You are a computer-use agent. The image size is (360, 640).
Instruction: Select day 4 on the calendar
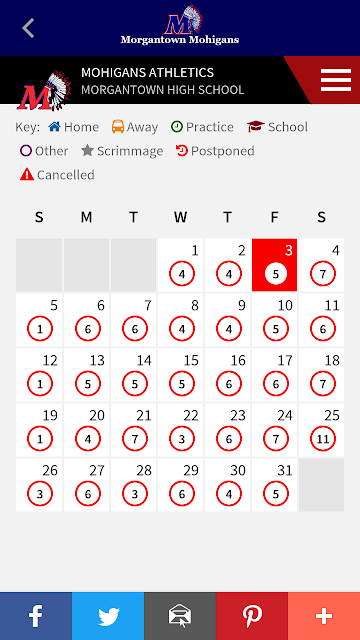[322, 265]
